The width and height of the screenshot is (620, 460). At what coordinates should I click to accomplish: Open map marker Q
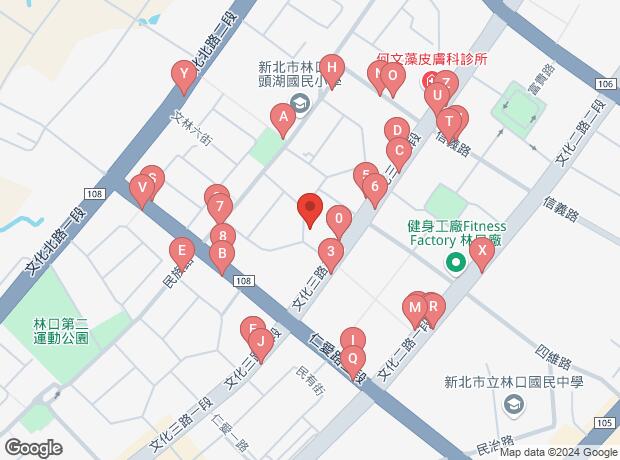(x=352, y=358)
